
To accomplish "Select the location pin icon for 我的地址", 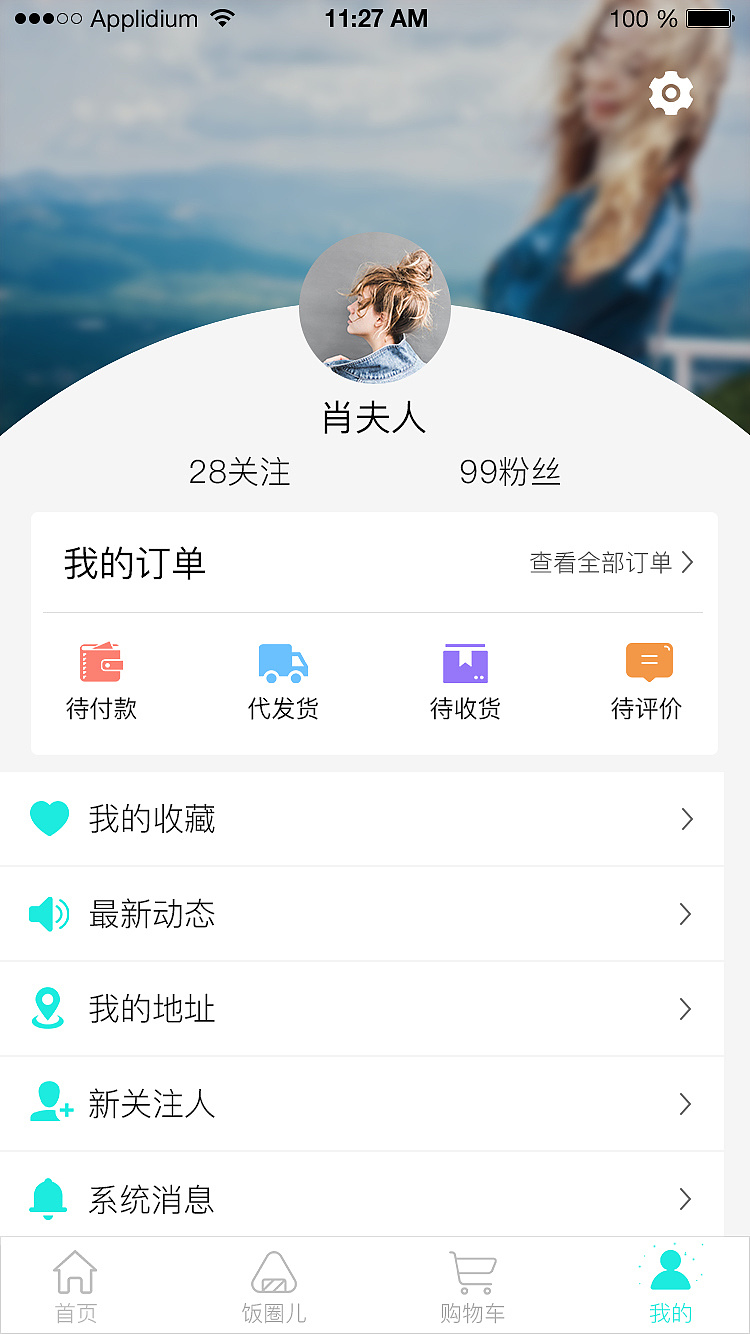I will coord(48,1009).
